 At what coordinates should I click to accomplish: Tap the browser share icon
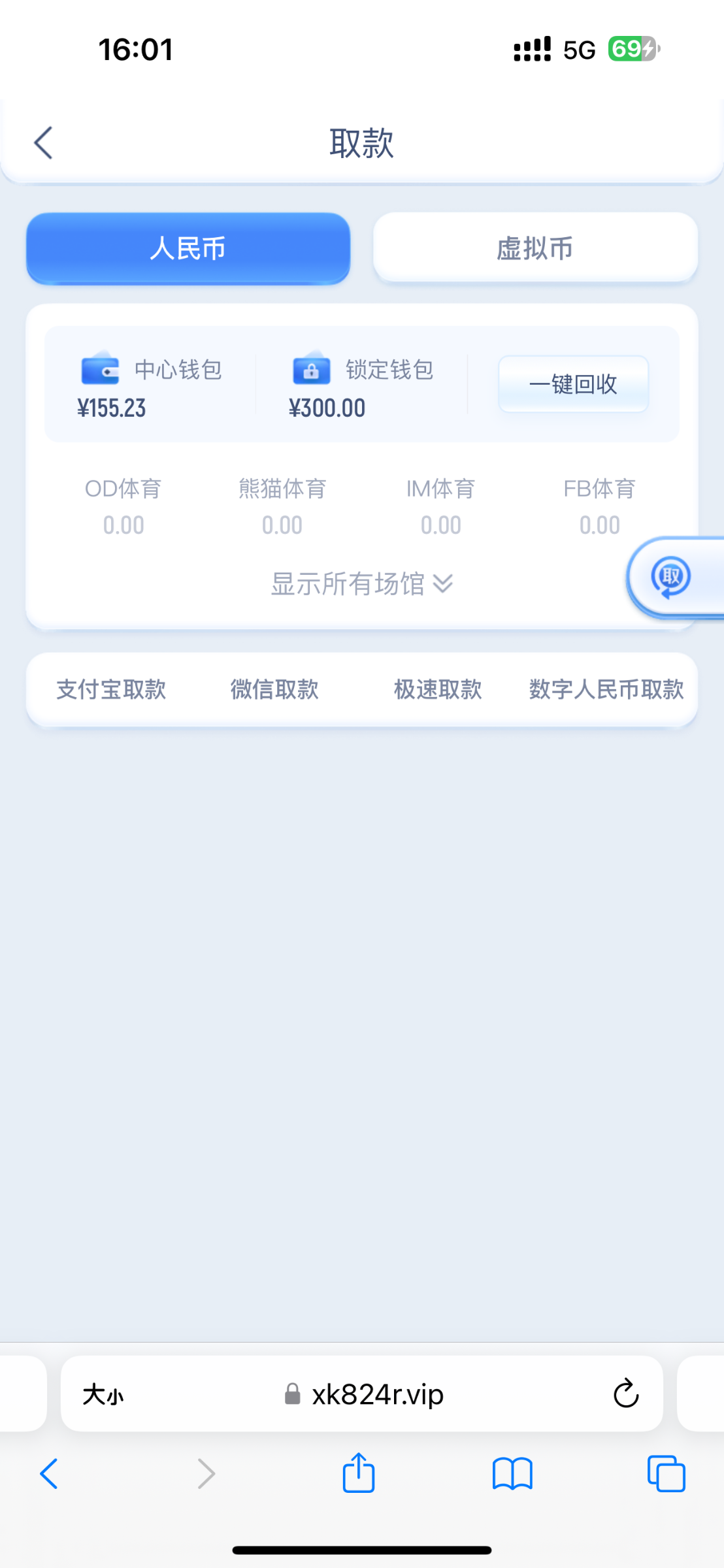point(359,1473)
